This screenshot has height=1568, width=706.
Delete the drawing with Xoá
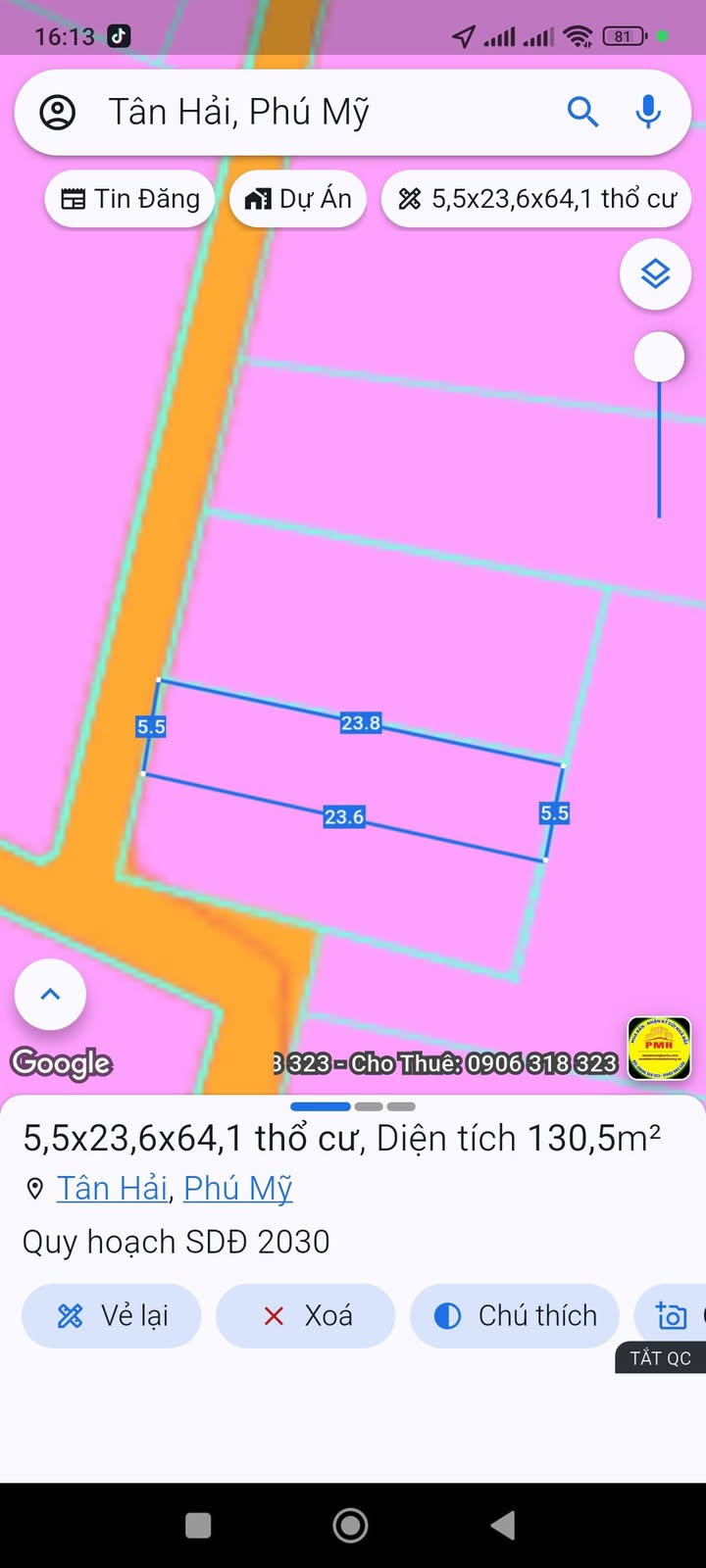coord(306,1315)
